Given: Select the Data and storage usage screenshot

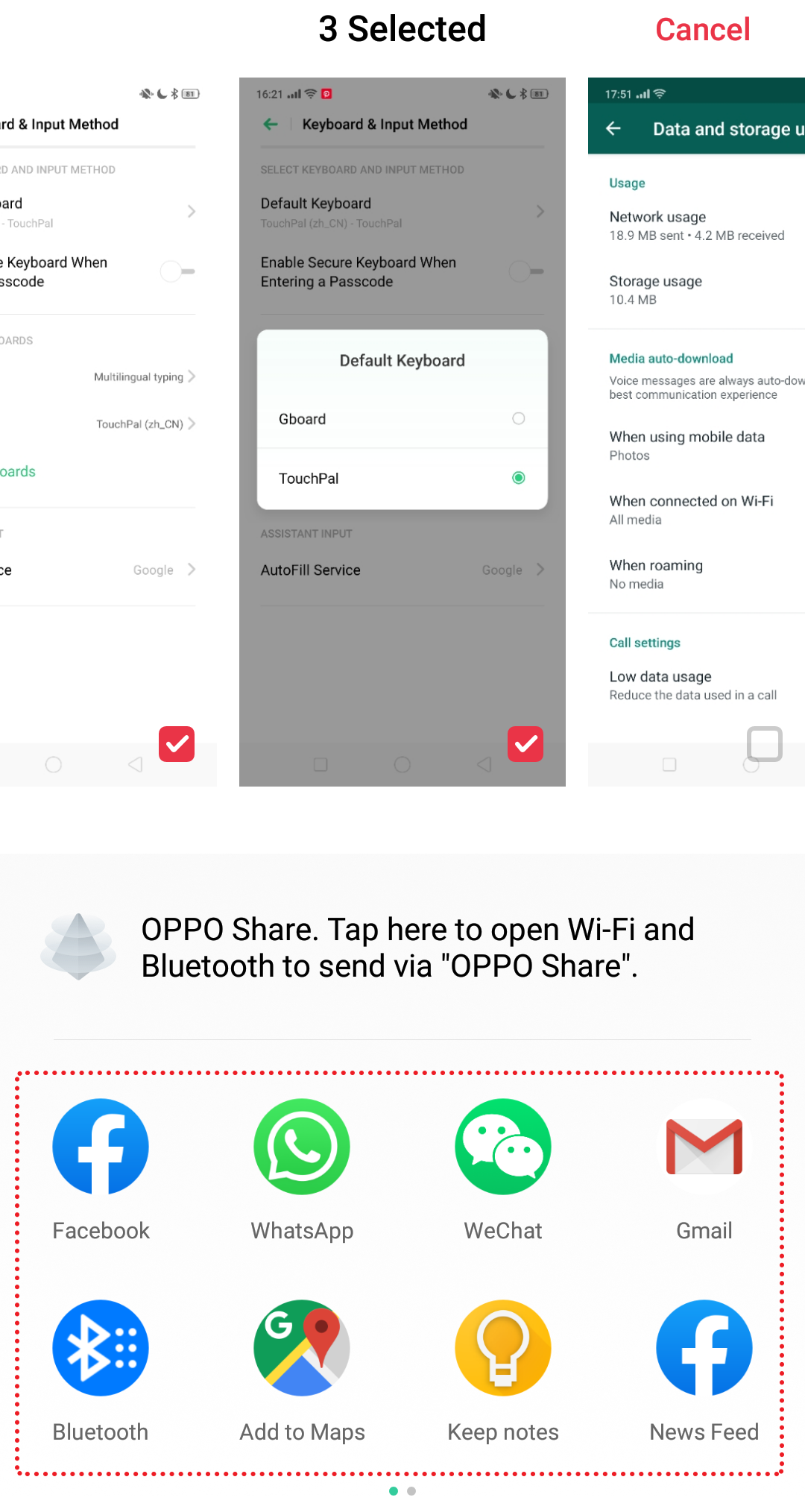Looking at the screenshot, I should tap(764, 743).
